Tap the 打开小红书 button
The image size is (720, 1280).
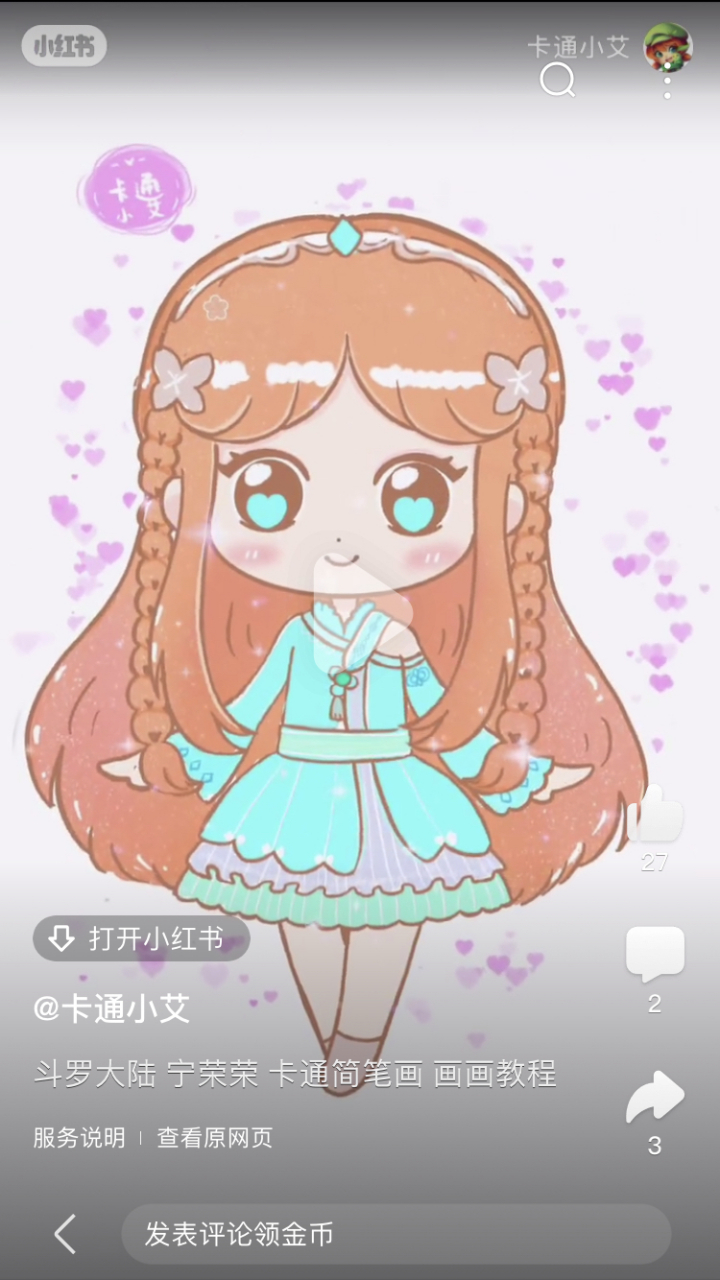point(141,938)
